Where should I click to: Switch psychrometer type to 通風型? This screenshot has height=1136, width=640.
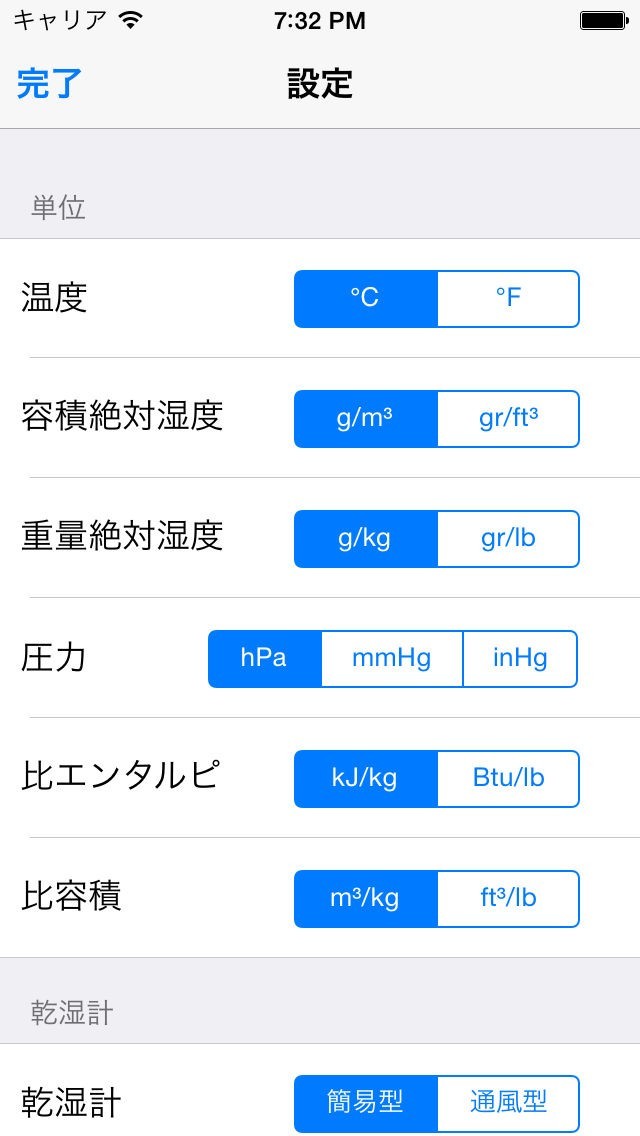click(508, 1103)
